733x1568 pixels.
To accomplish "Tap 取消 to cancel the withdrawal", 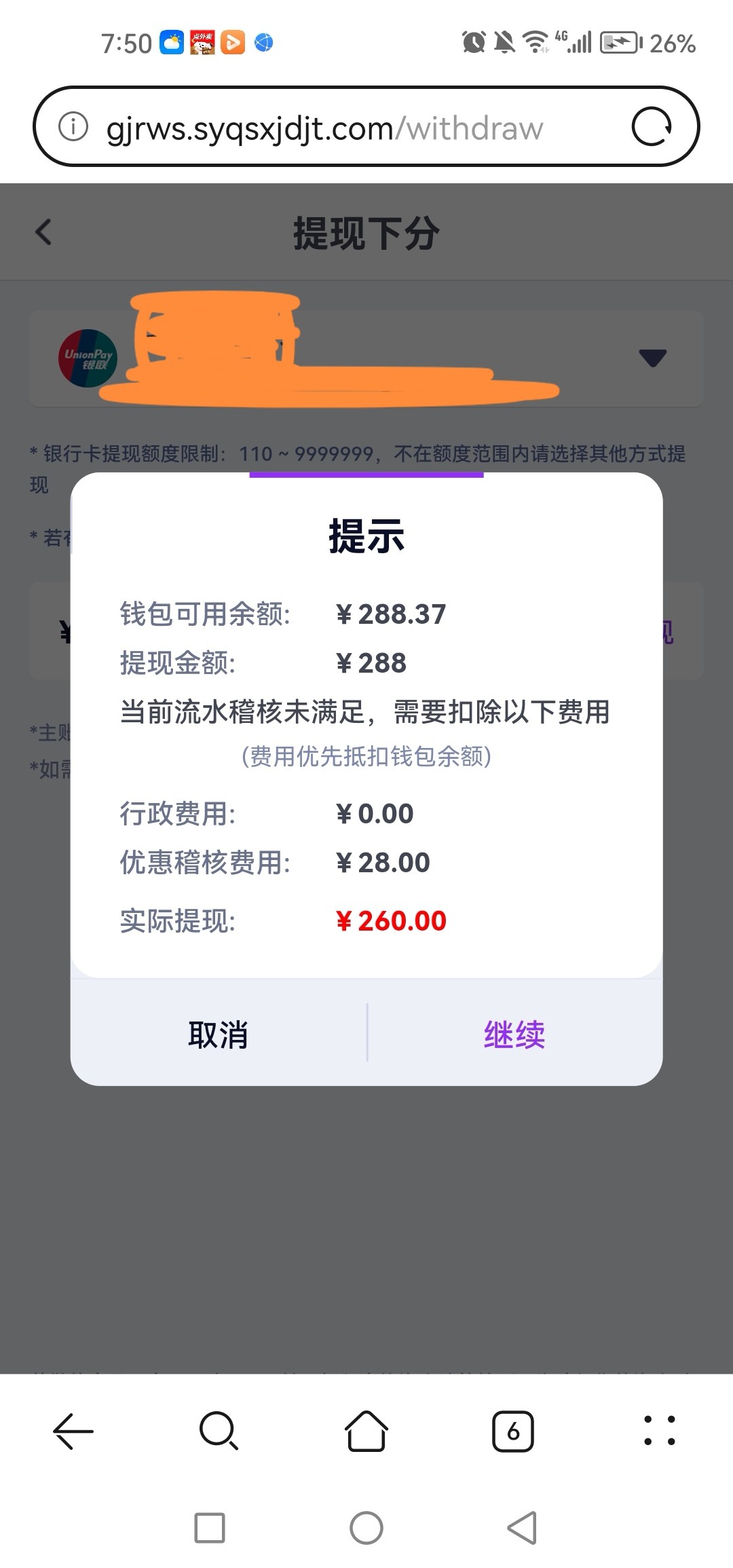I will click(218, 1034).
